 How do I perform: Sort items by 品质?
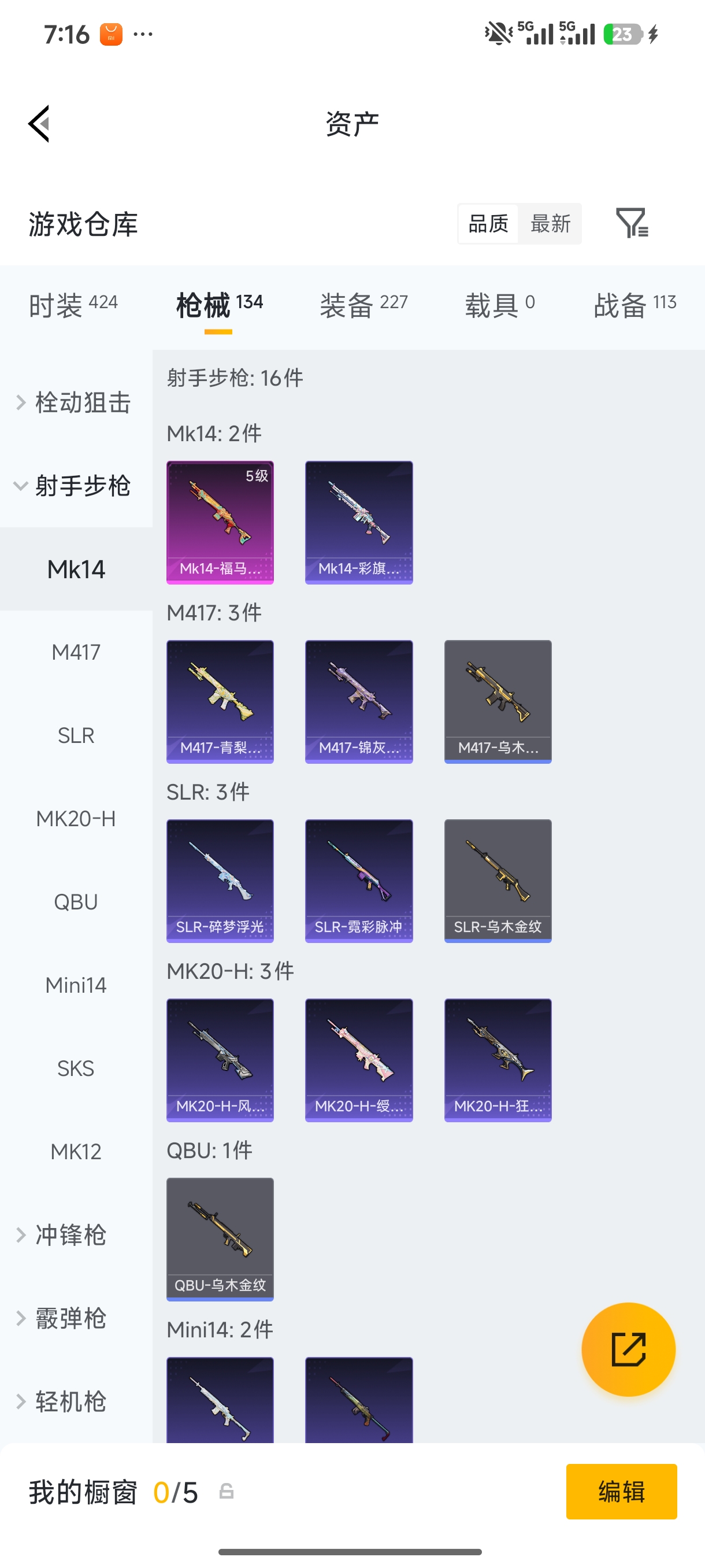point(488,223)
